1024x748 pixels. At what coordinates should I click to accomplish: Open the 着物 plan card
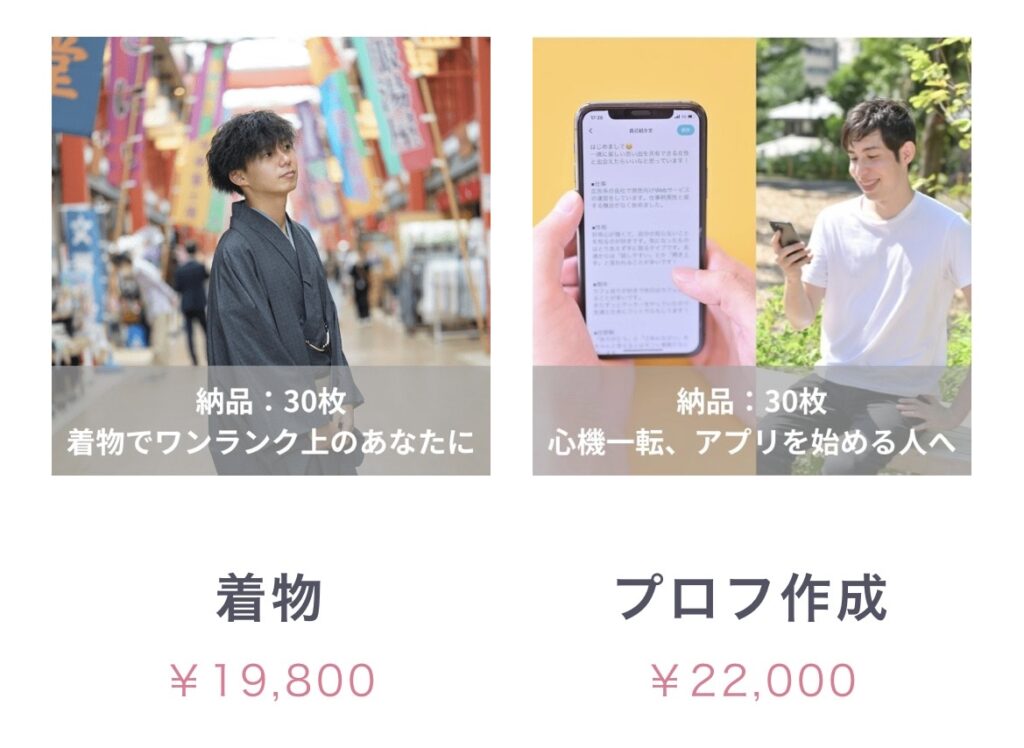(x=270, y=256)
